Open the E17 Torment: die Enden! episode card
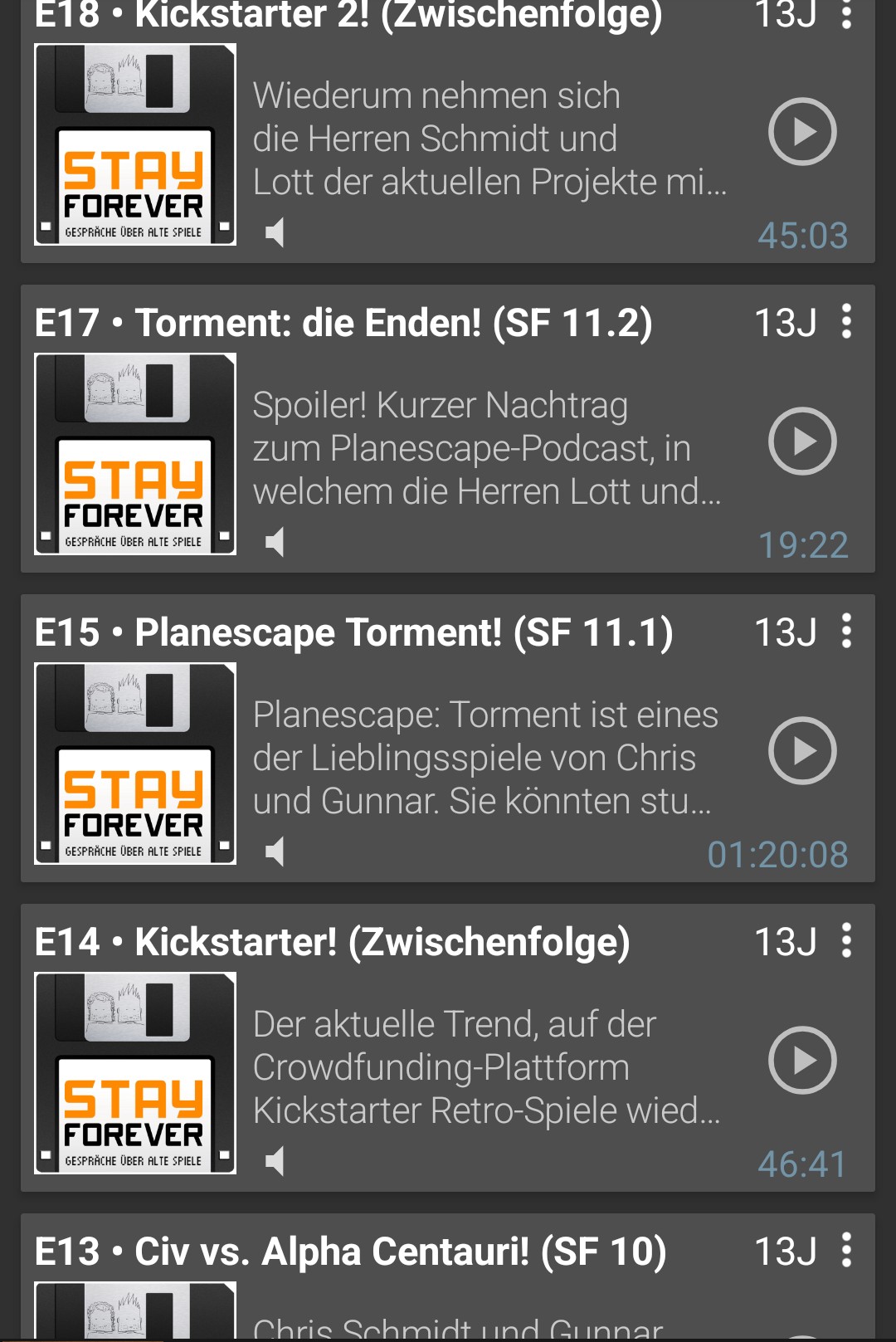 (x=489, y=448)
